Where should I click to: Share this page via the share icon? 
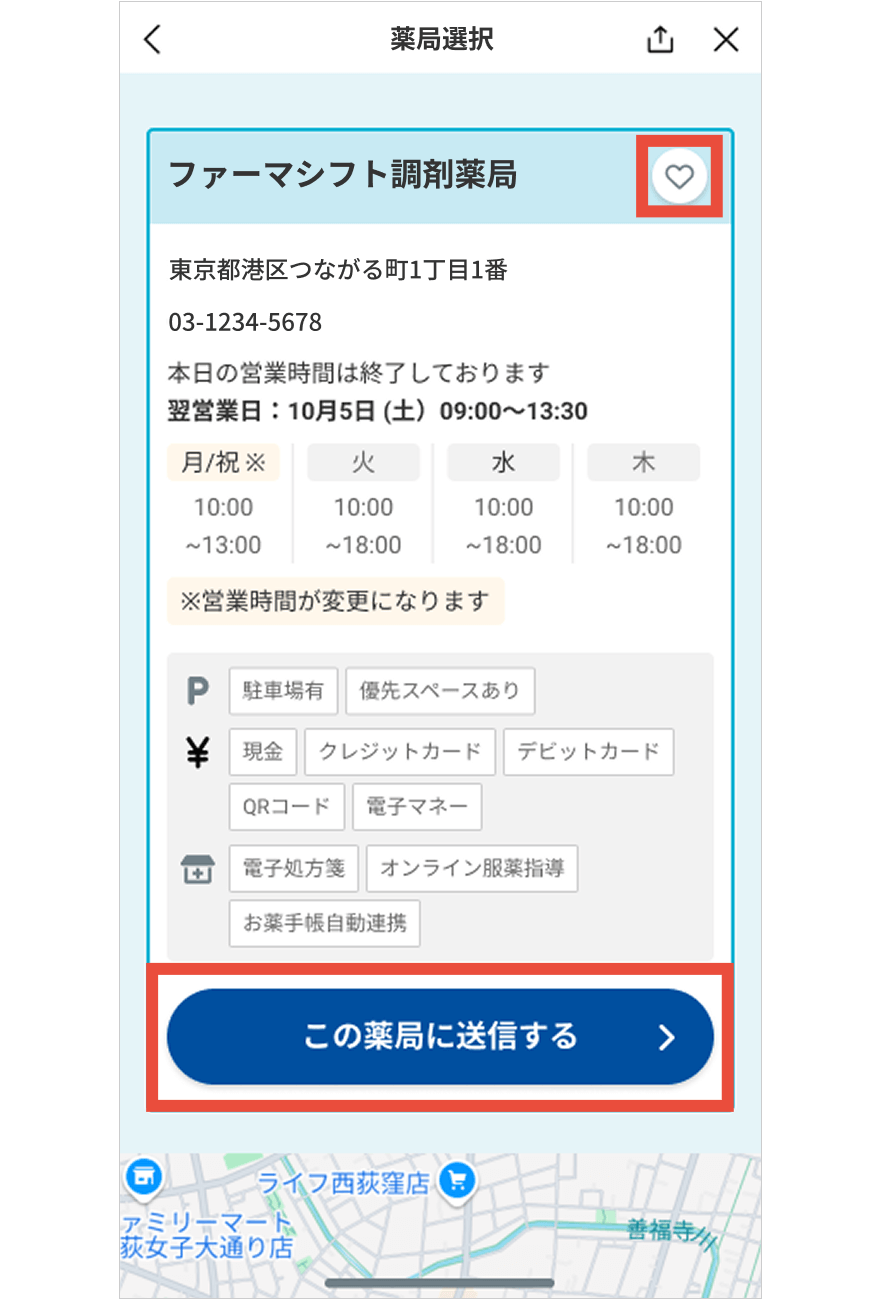(660, 40)
